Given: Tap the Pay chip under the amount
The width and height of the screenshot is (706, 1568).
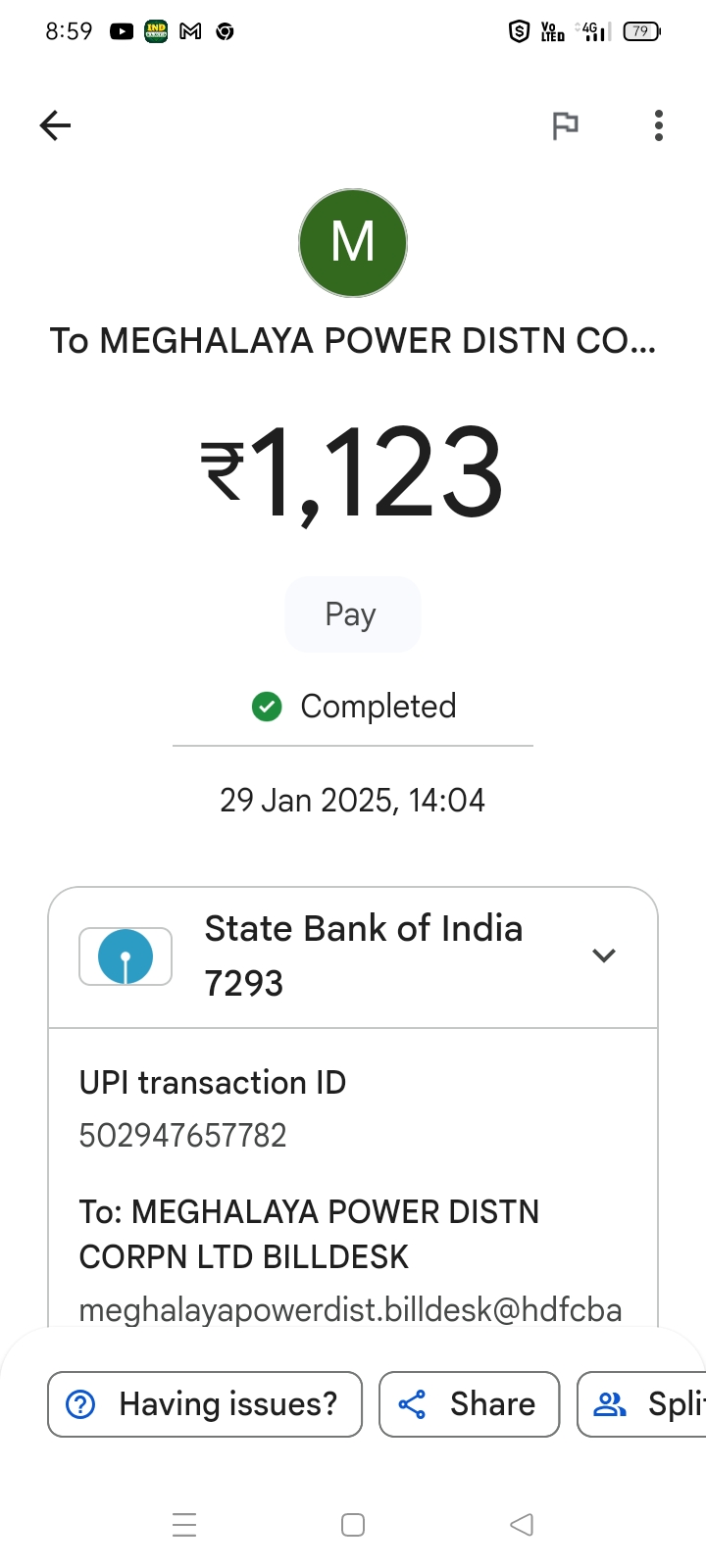Looking at the screenshot, I should click(352, 614).
